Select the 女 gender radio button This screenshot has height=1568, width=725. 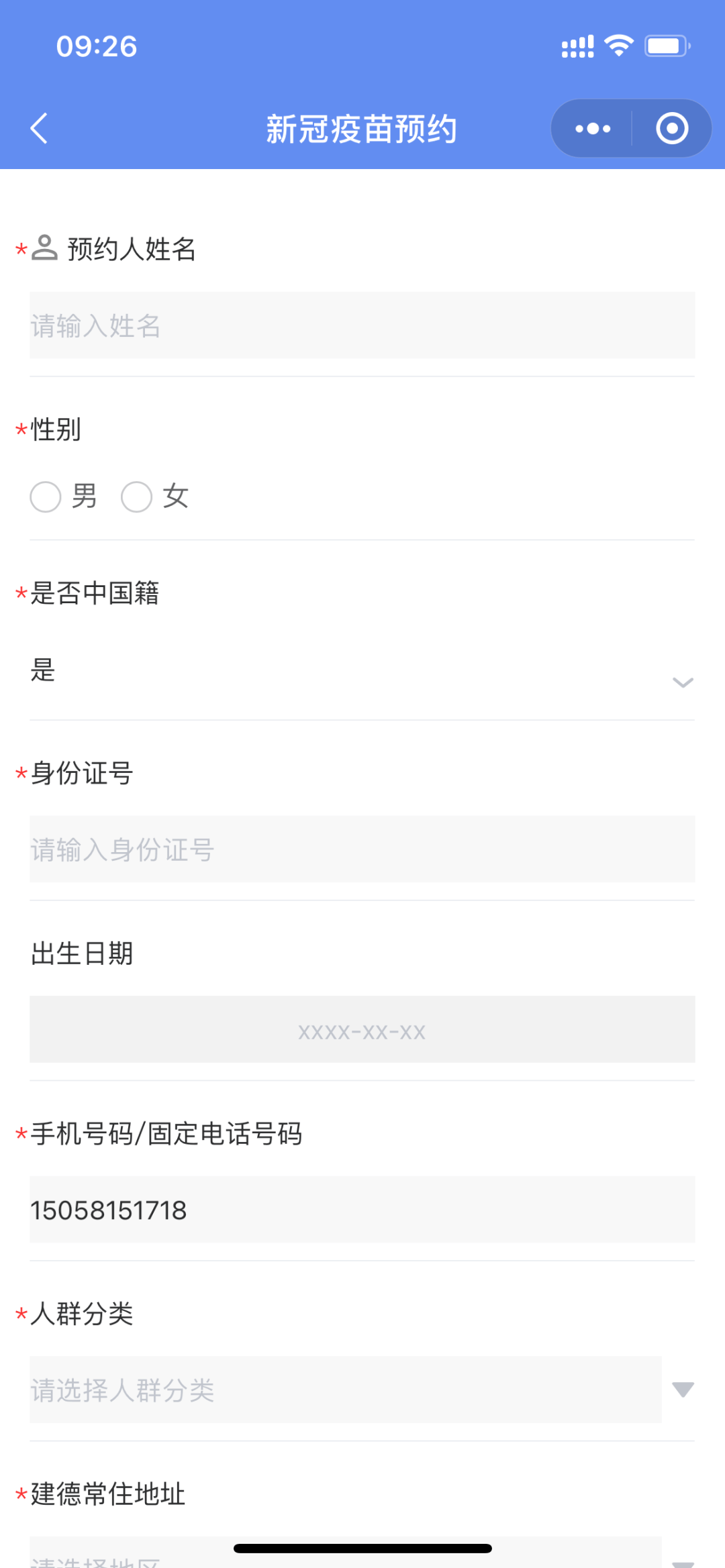[137, 496]
